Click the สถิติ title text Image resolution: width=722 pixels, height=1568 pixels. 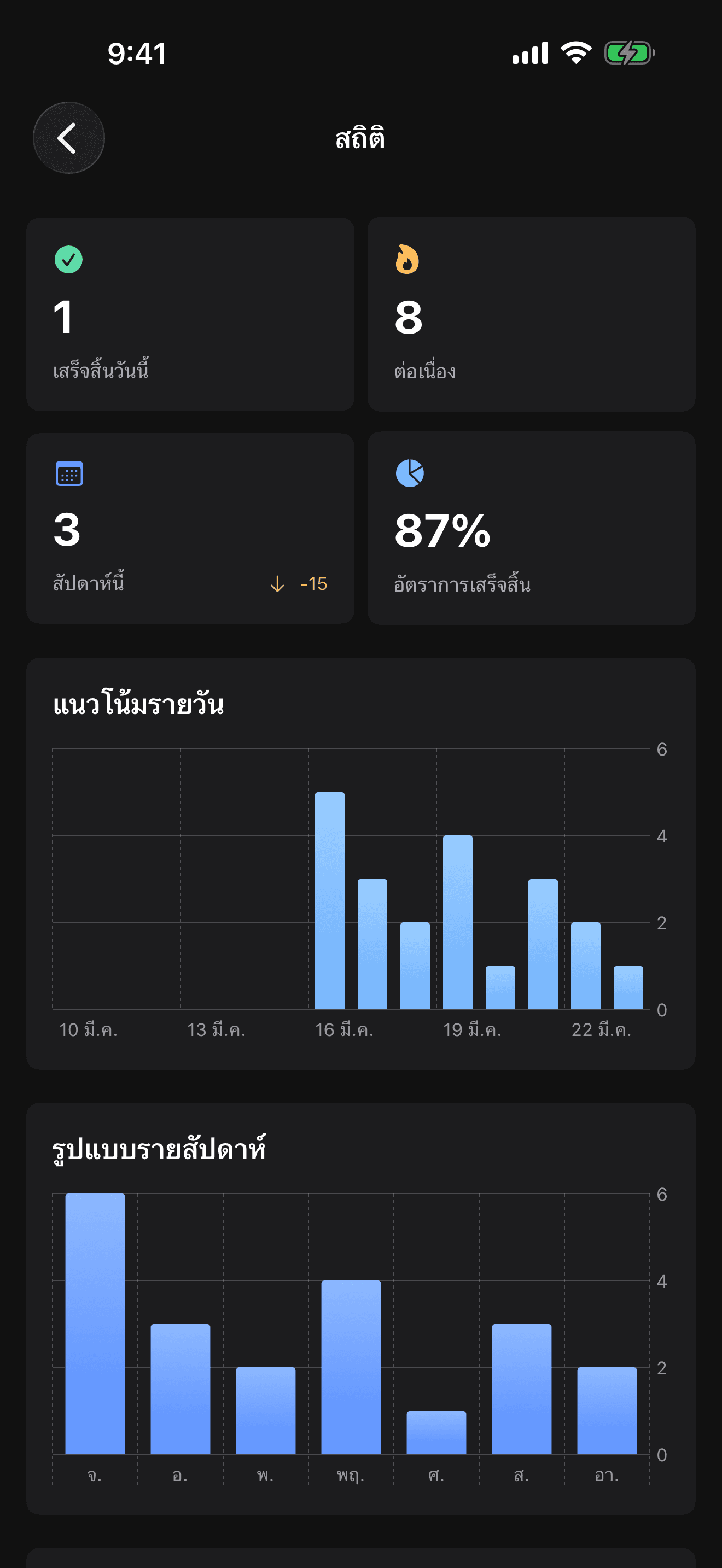coord(360,137)
